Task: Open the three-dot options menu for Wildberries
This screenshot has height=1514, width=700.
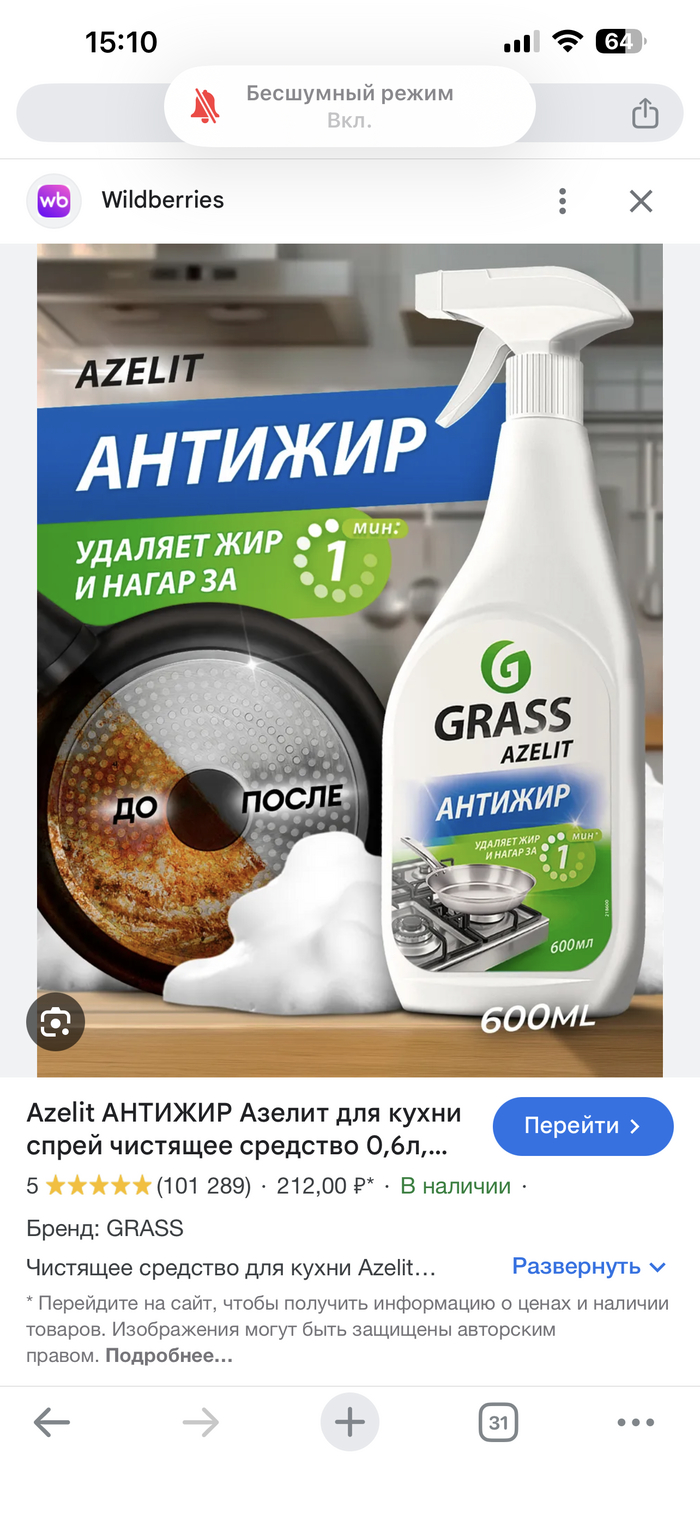Action: (563, 201)
